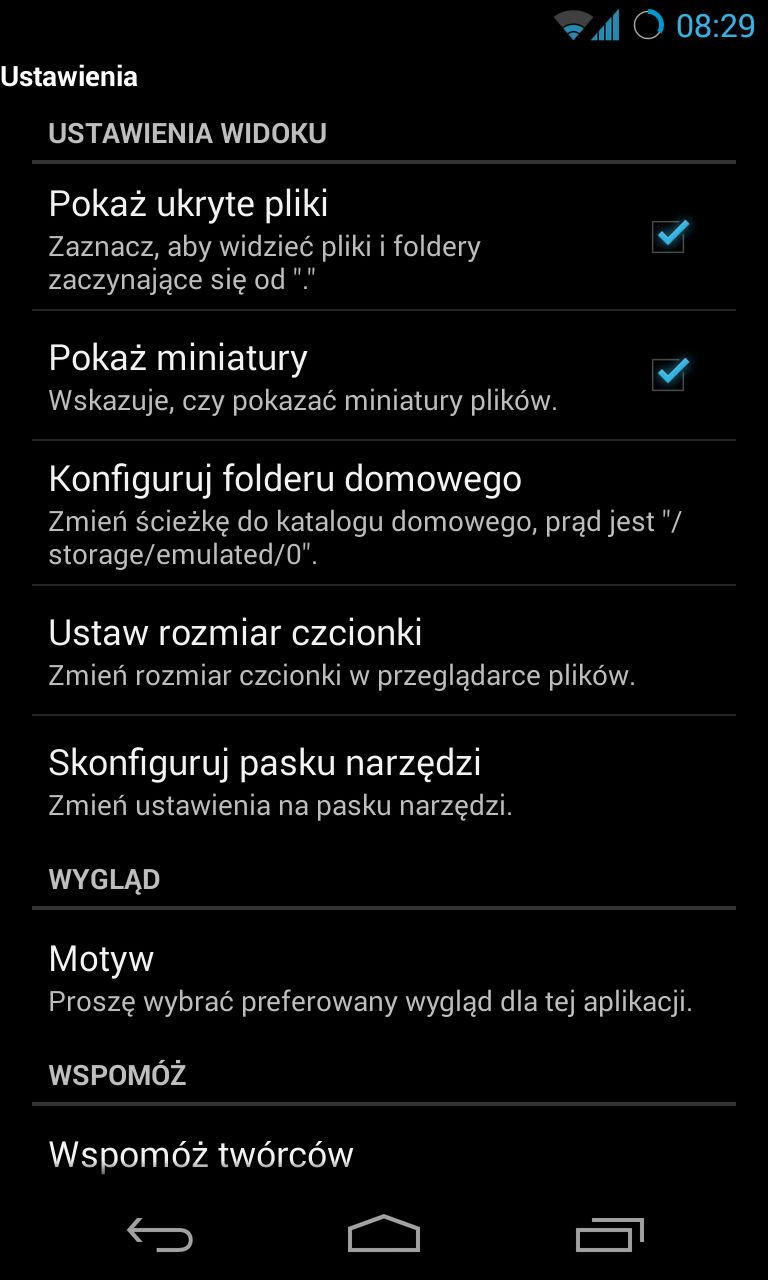The height and width of the screenshot is (1280, 768).
Task: Open the Motyw theme setting
Action: pyautogui.click(x=384, y=977)
